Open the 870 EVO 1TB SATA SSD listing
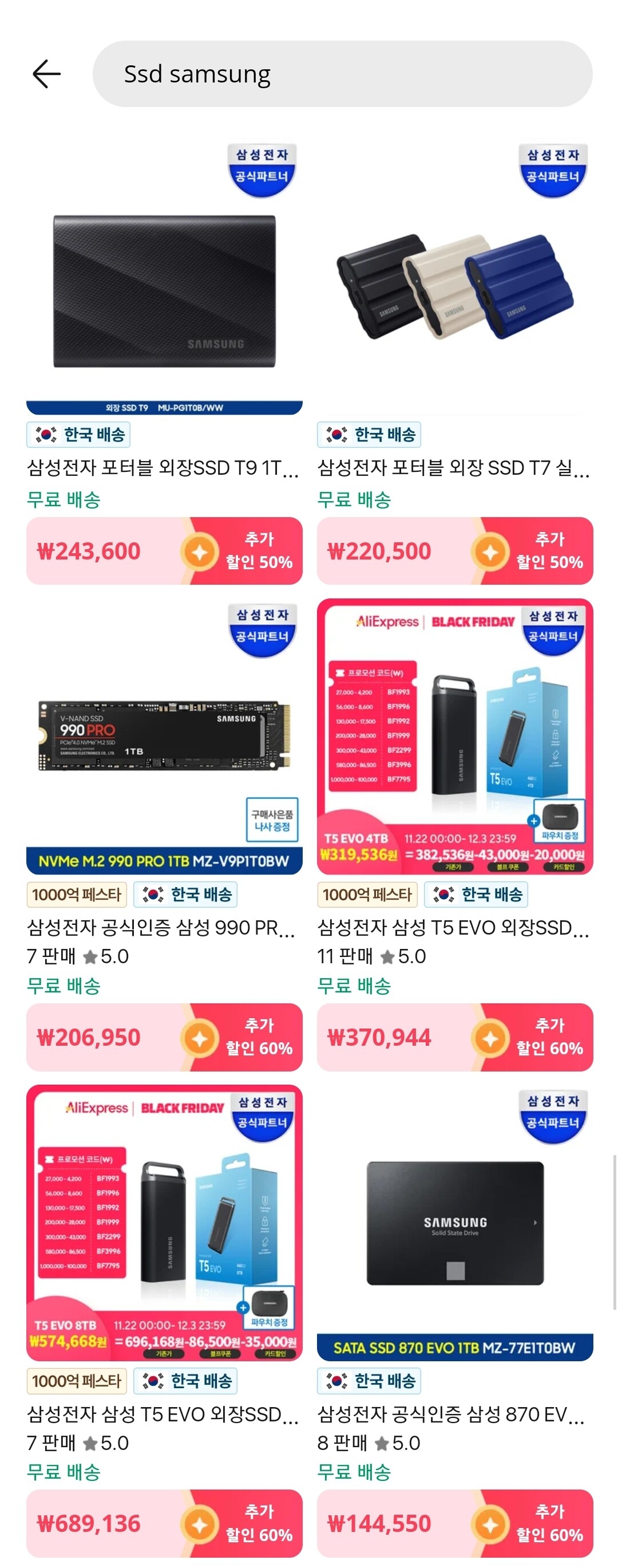The width and height of the screenshot is (618, 1568). 454,1223
